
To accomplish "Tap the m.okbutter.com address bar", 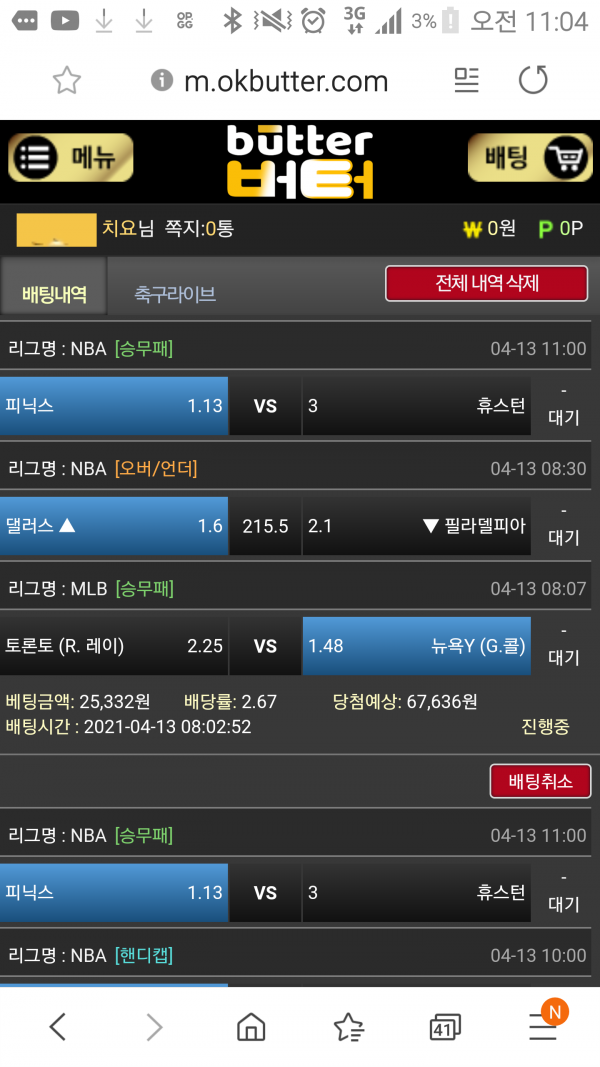I will 285,81.
